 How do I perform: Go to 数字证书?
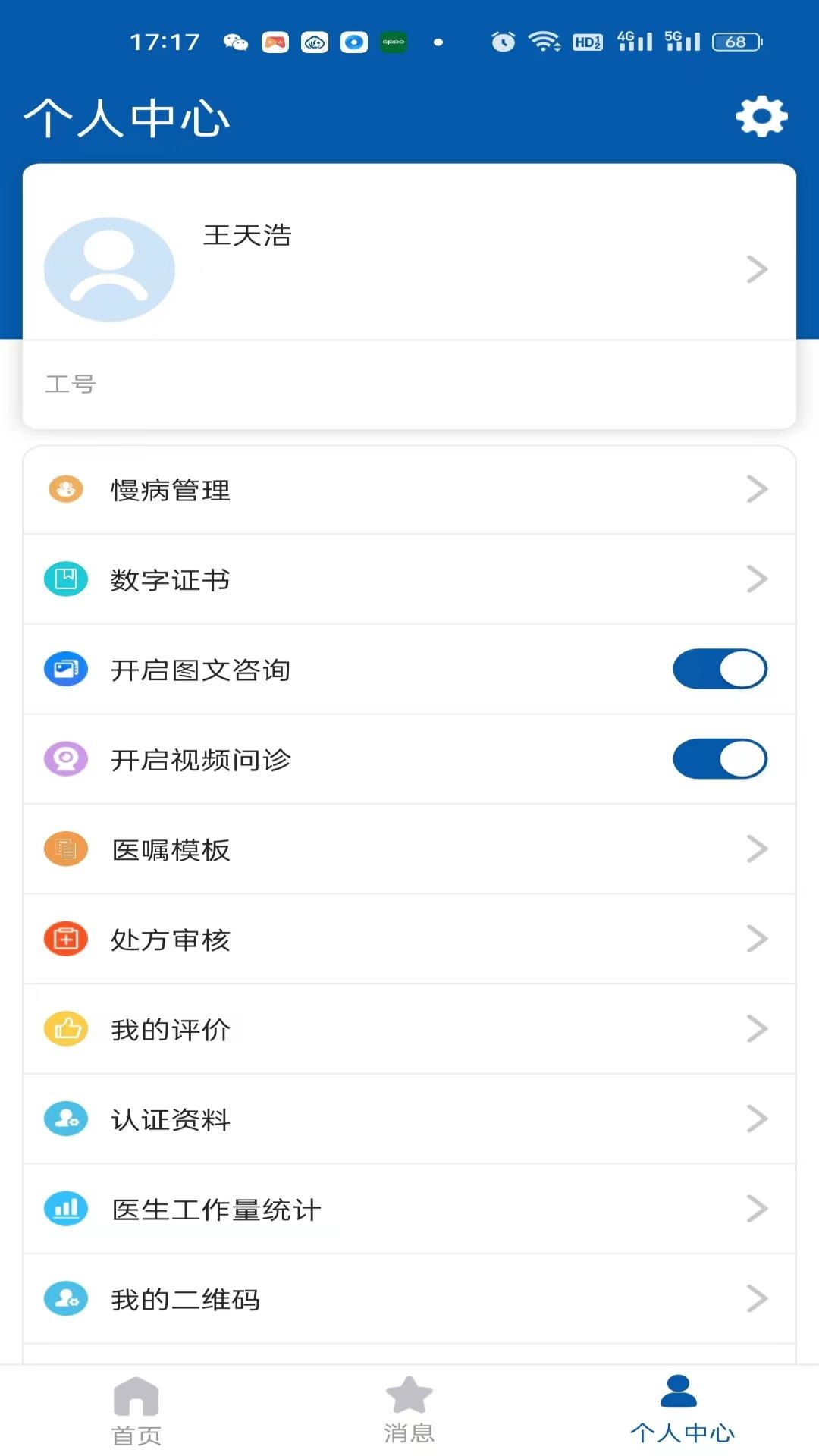coord(409,579)
